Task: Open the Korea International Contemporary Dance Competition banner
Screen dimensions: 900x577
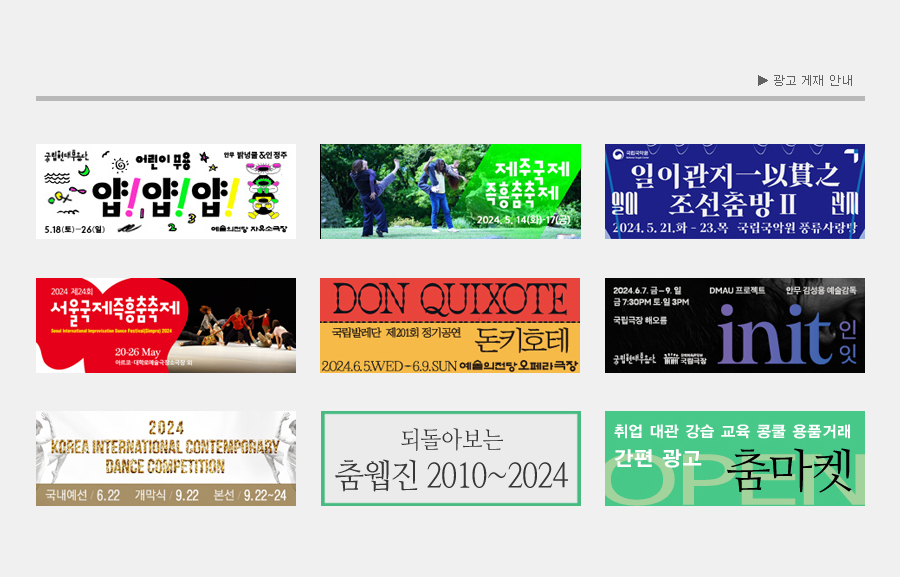Action: click(x=166, y=458)
